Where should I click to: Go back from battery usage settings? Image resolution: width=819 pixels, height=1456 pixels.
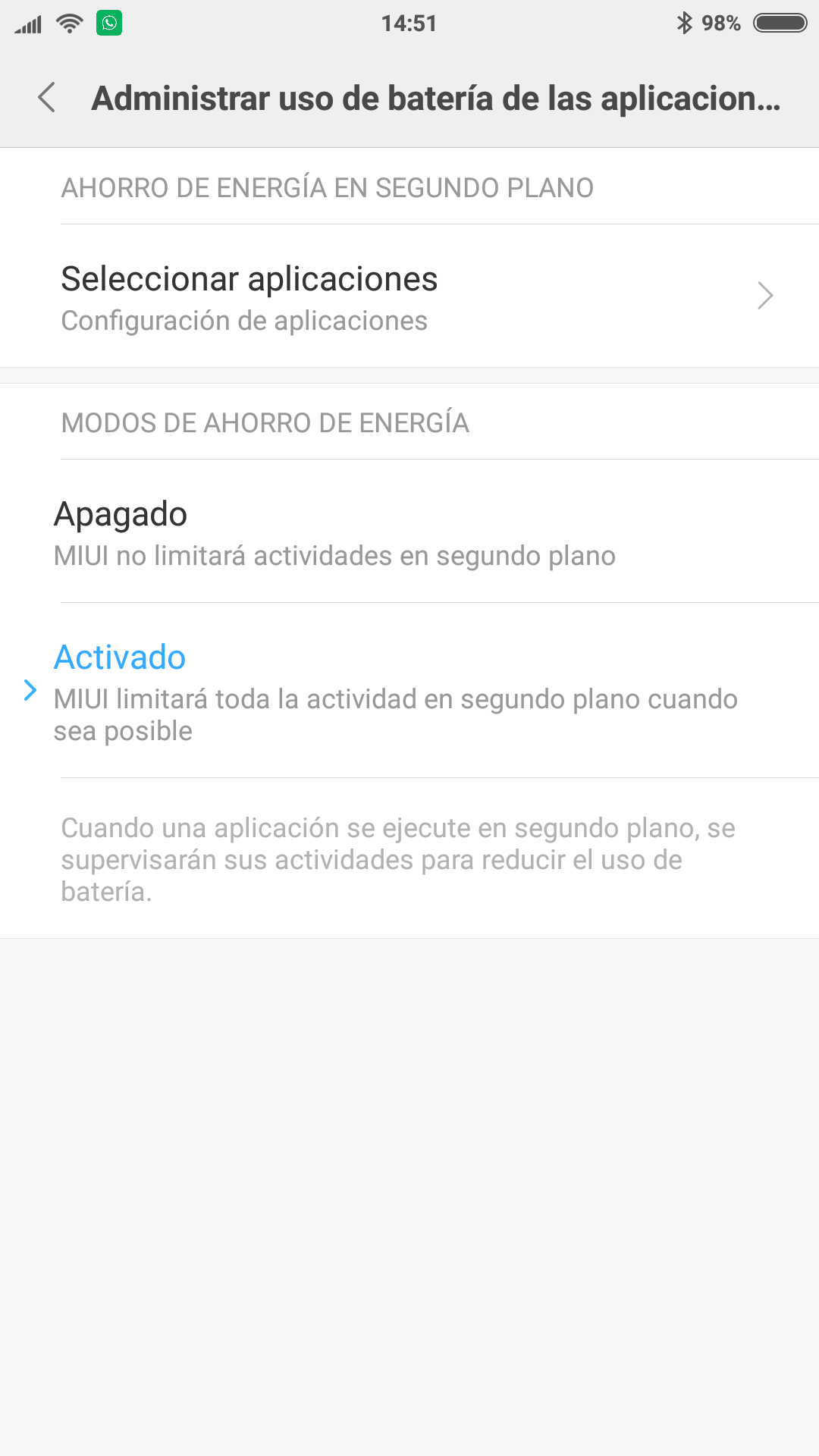point(47,98)
